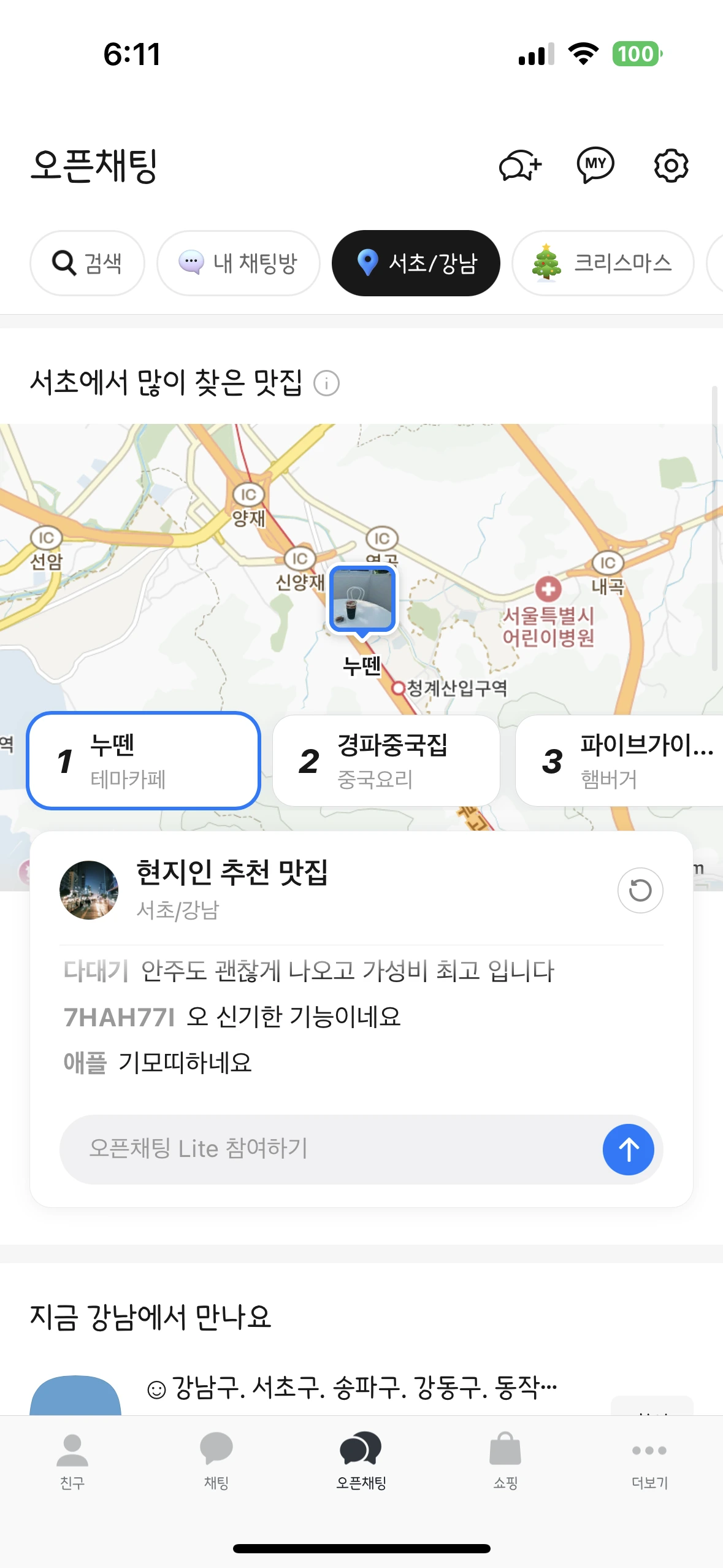Select the 내 채팅방 chip
Screen dimensions: 723x1568
coord(239,263)
